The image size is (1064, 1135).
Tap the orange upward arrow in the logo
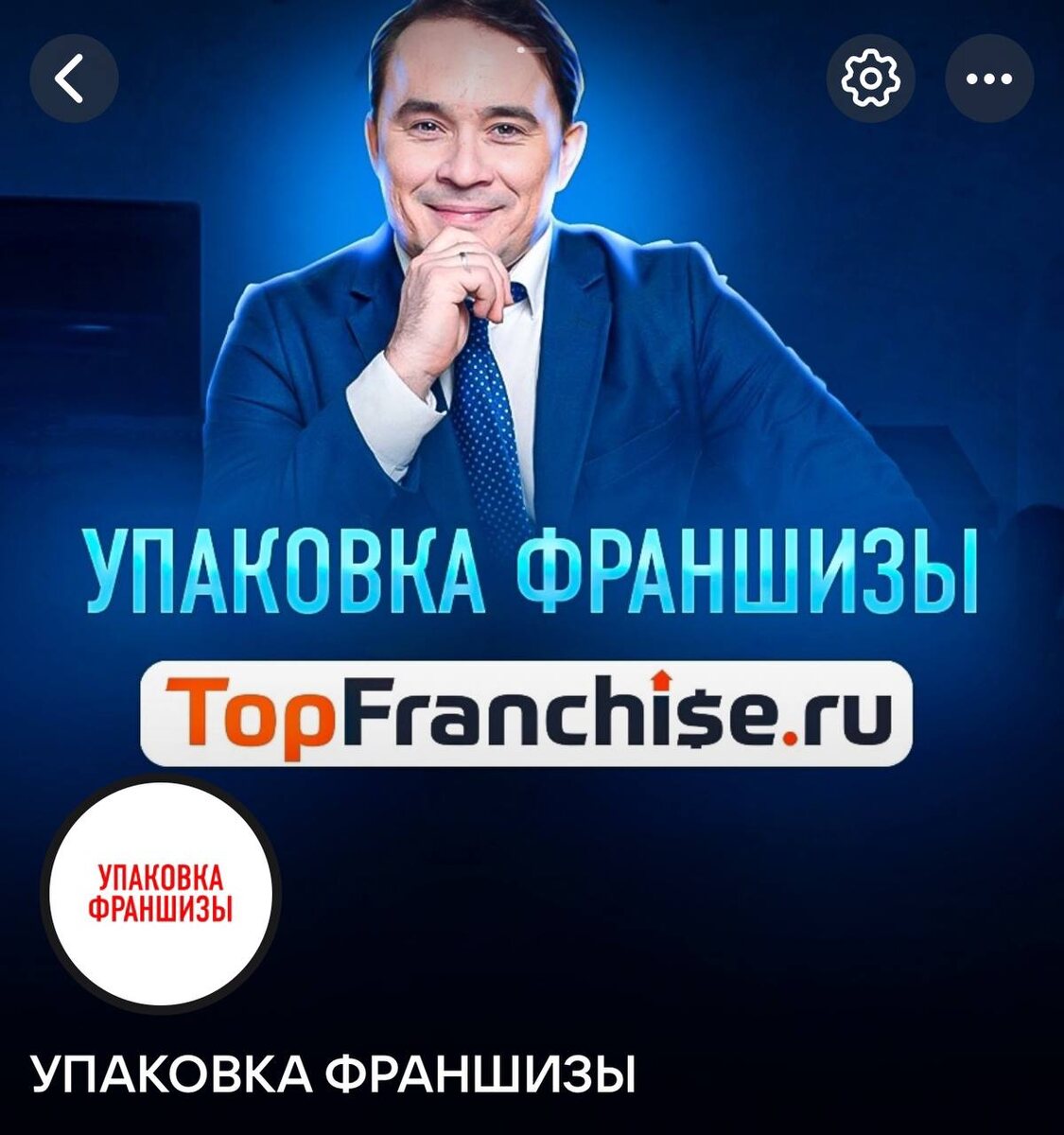662,681
